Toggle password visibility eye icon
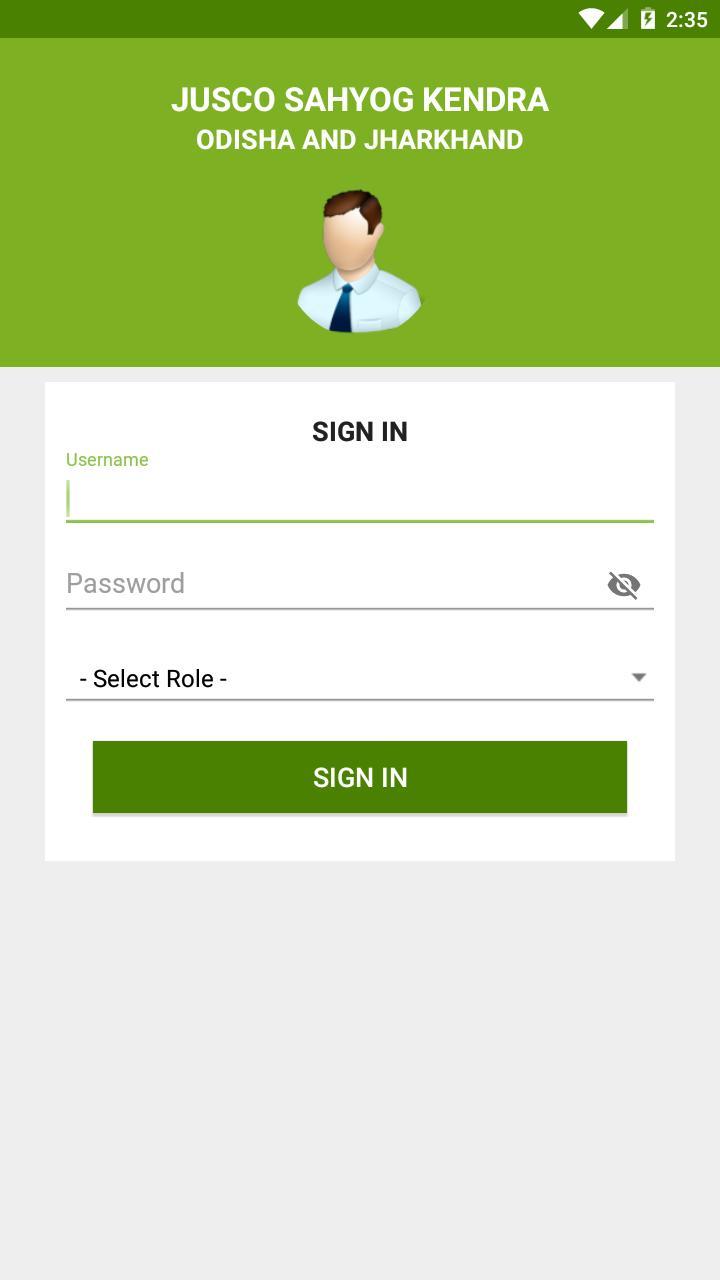Viewport: 720px width, 1280px height. (x=624, y=585)
